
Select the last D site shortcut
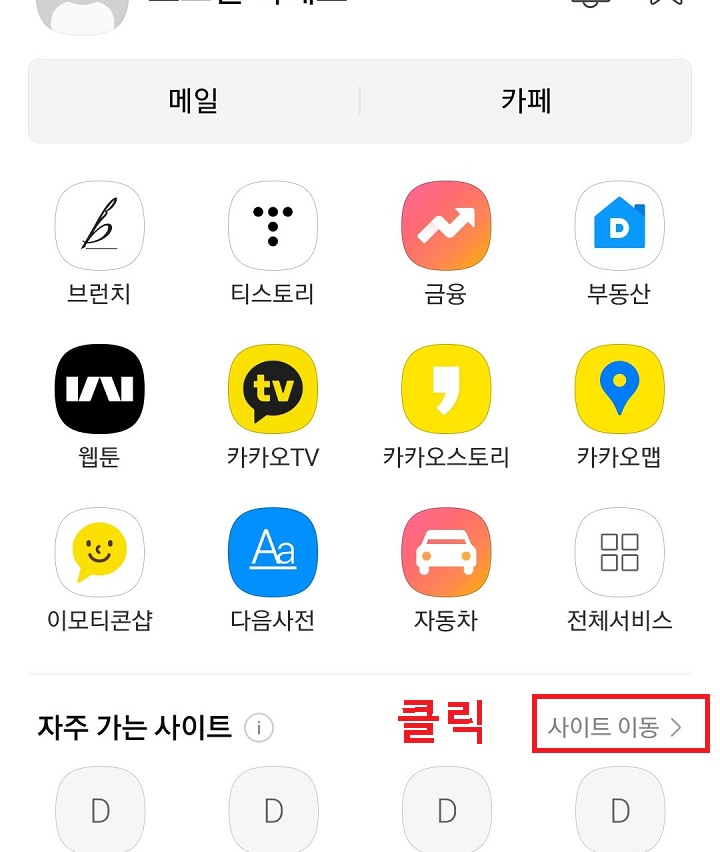click(620, 810)
